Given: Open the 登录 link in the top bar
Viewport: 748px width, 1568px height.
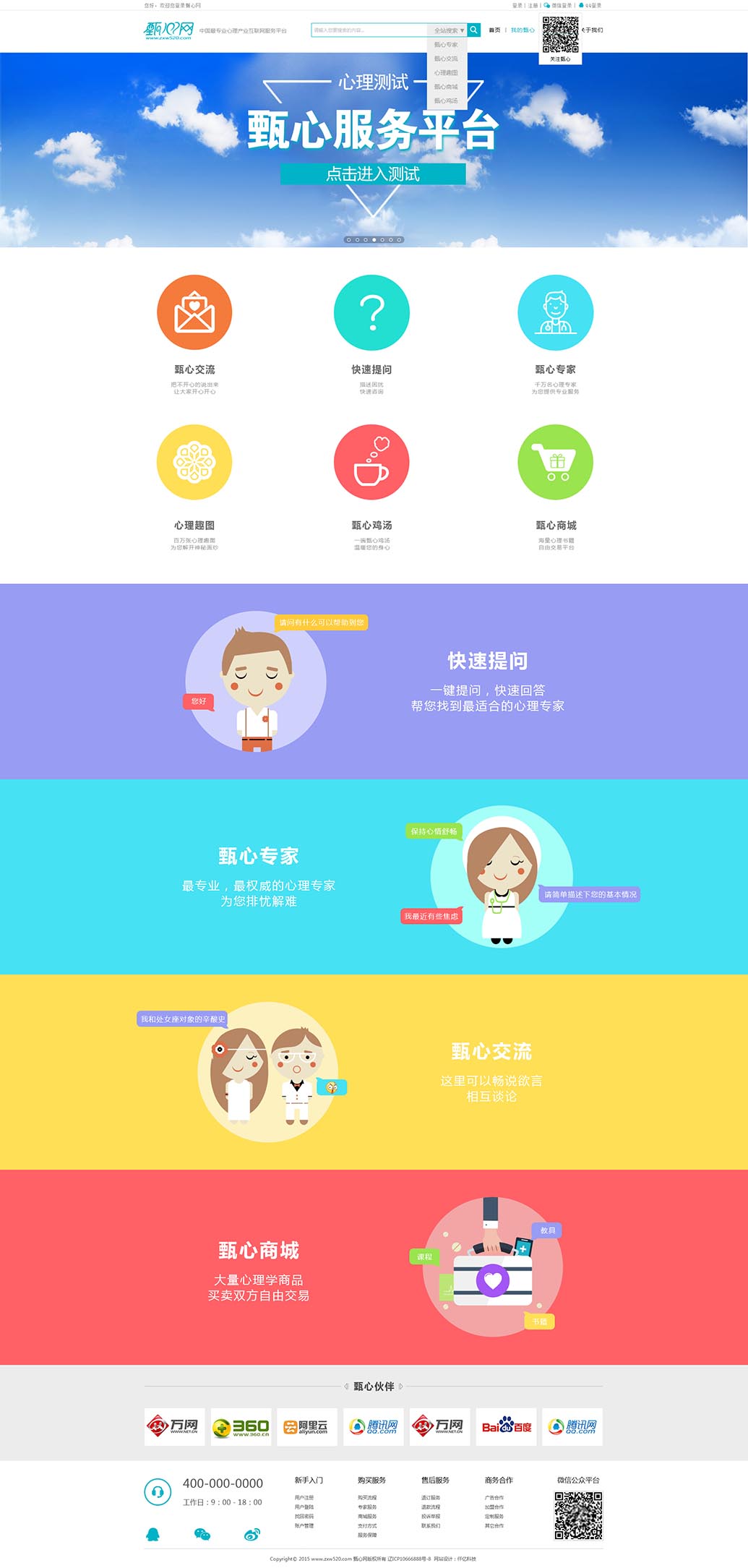Looking at the screenshot, I should pos(517,5).
